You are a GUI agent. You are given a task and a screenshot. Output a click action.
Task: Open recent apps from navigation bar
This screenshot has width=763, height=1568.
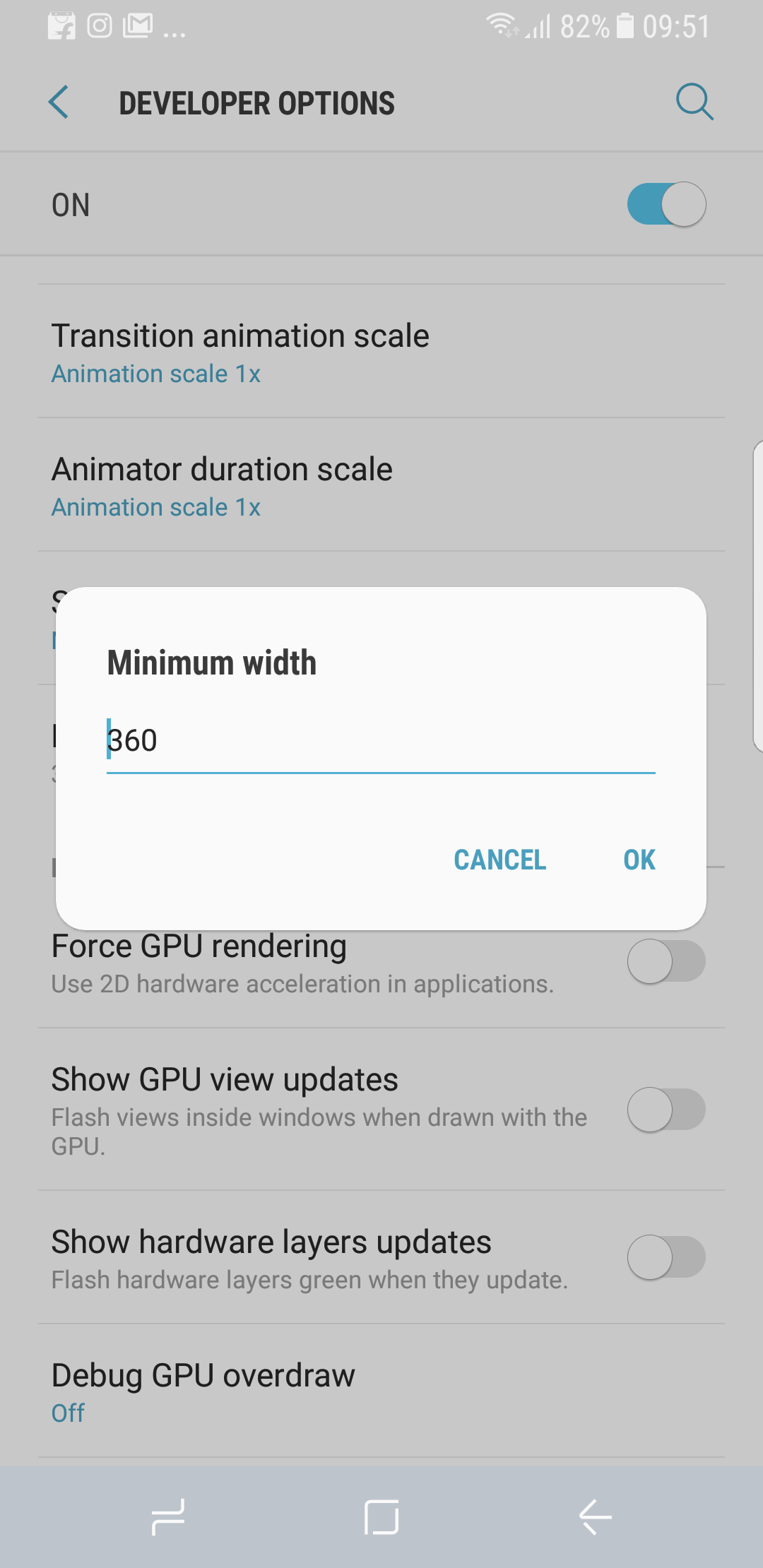click(168, 1517)
